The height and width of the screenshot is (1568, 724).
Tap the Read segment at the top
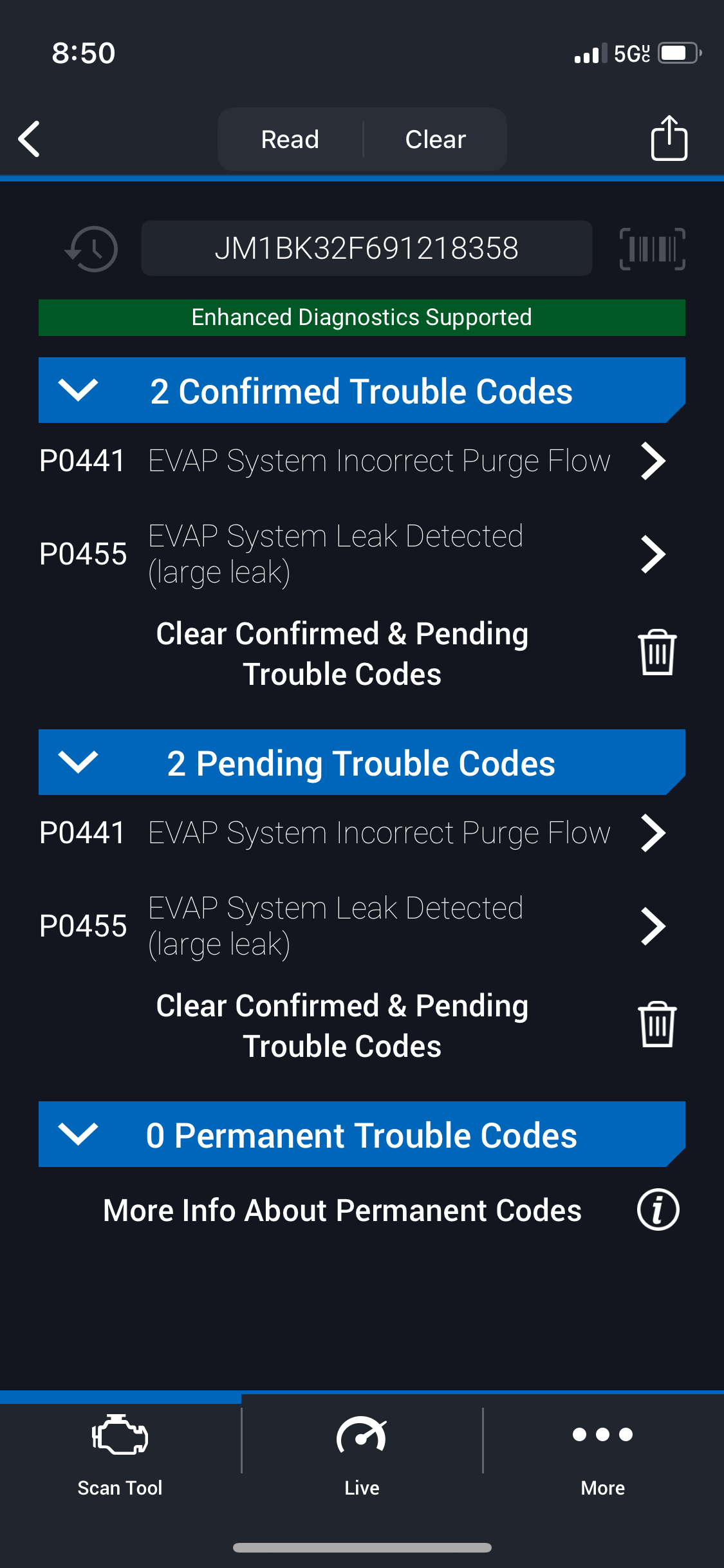point(290,139)
